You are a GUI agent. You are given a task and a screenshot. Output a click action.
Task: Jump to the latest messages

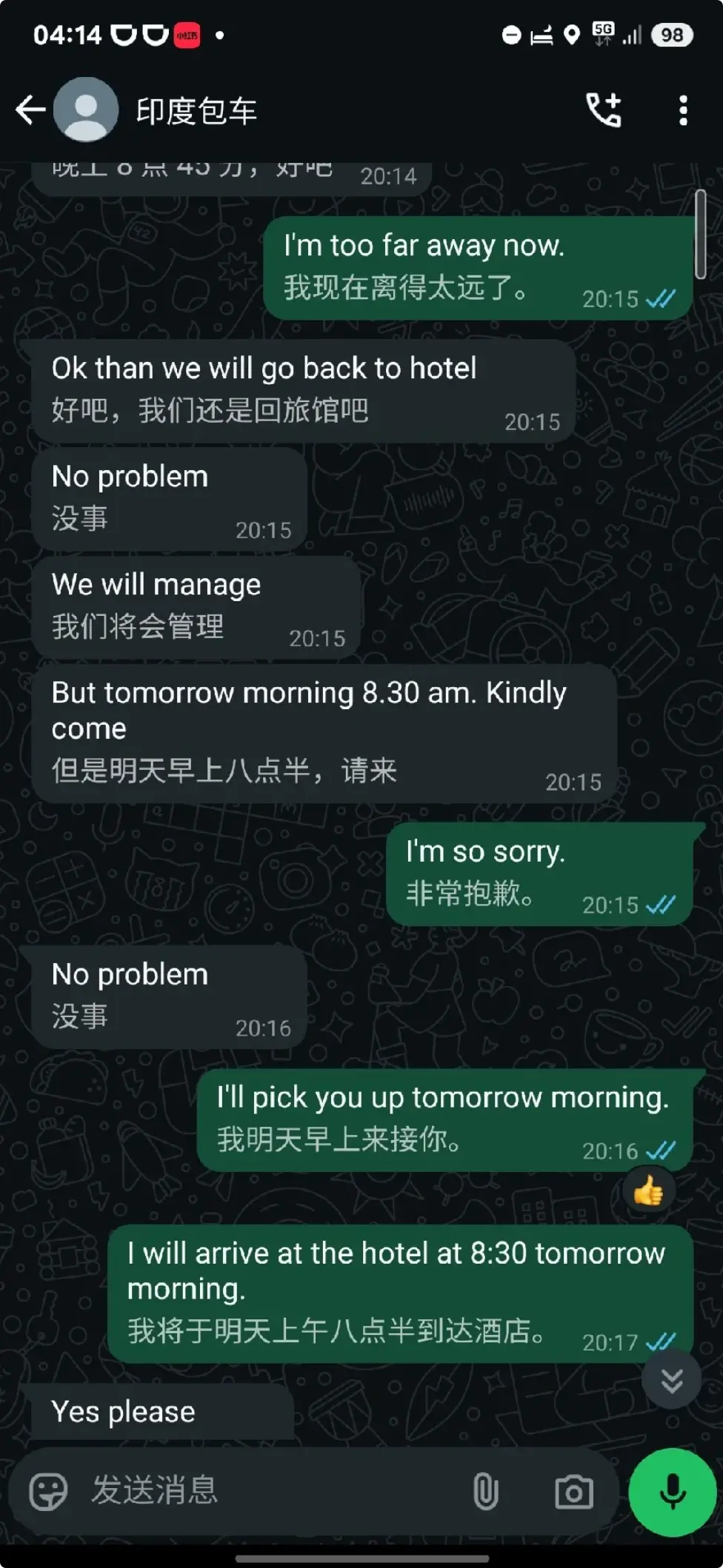click(x=671, y=1380)
